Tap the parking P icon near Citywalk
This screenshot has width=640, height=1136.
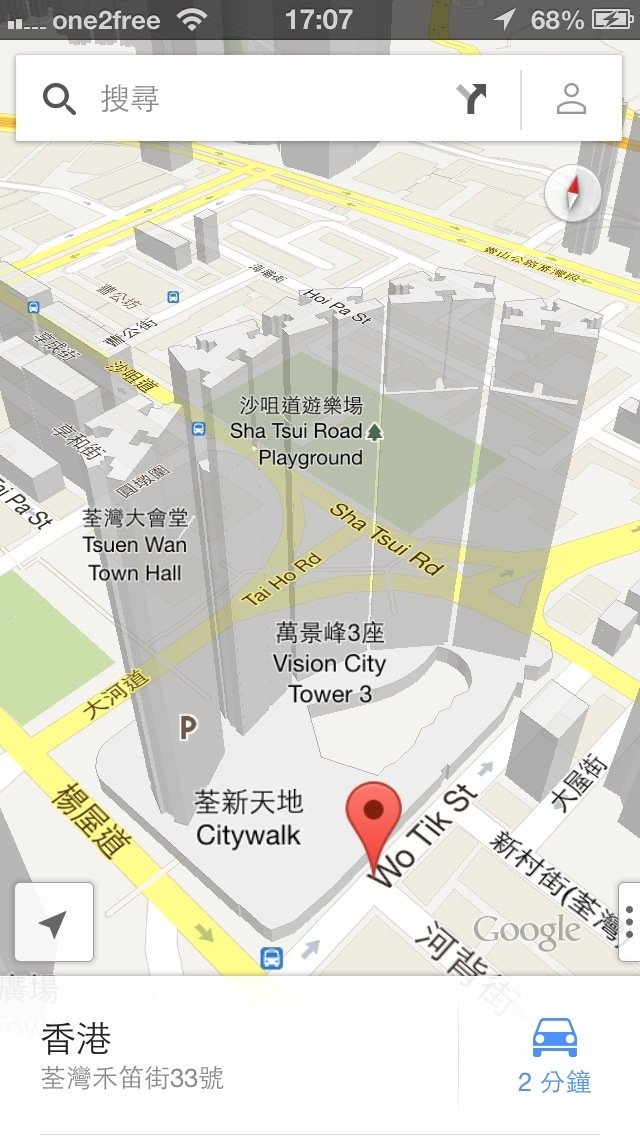coord(187,727)
